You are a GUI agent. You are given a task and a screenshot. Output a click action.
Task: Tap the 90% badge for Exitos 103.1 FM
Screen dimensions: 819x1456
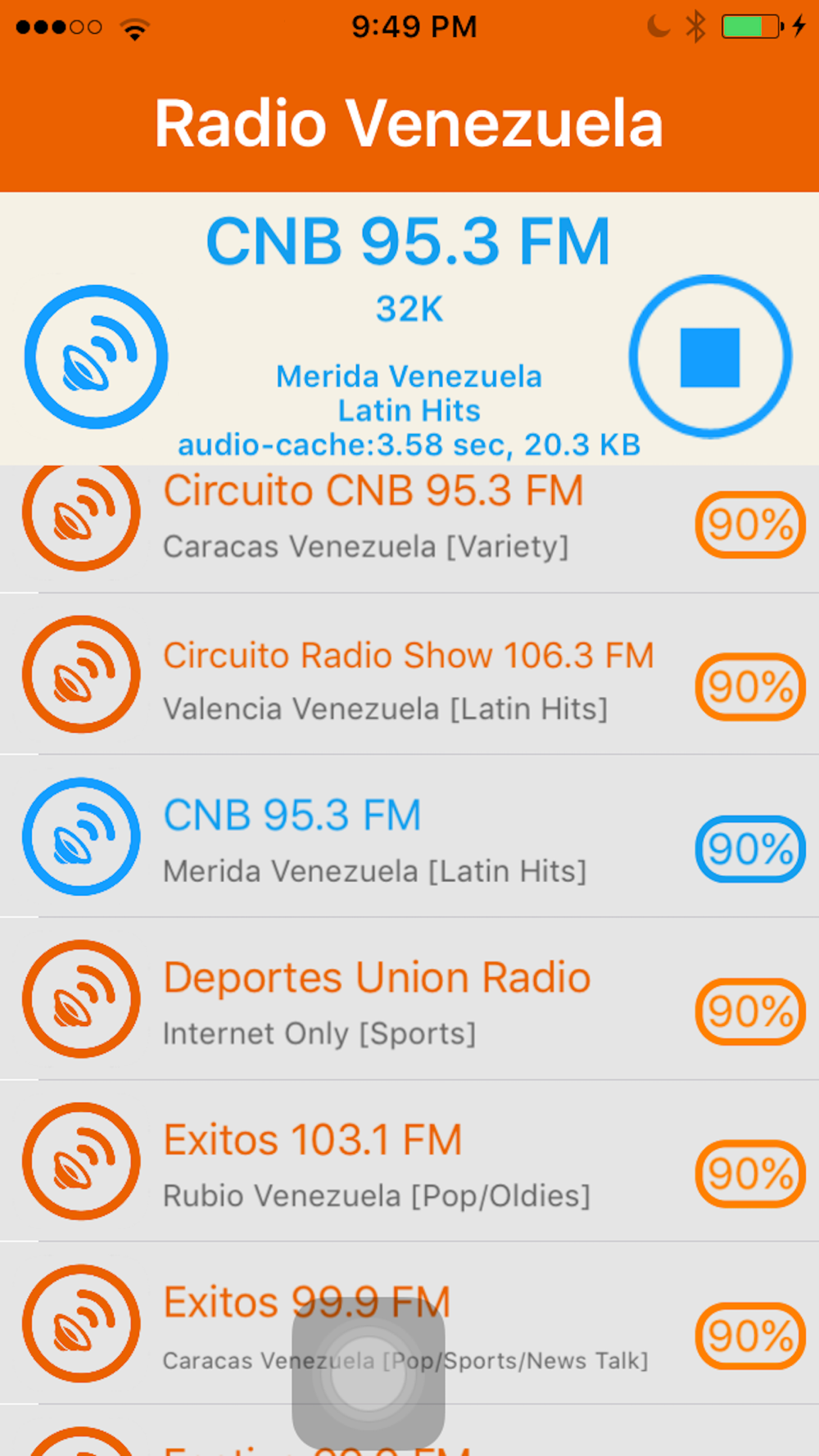click(750, 1173)
